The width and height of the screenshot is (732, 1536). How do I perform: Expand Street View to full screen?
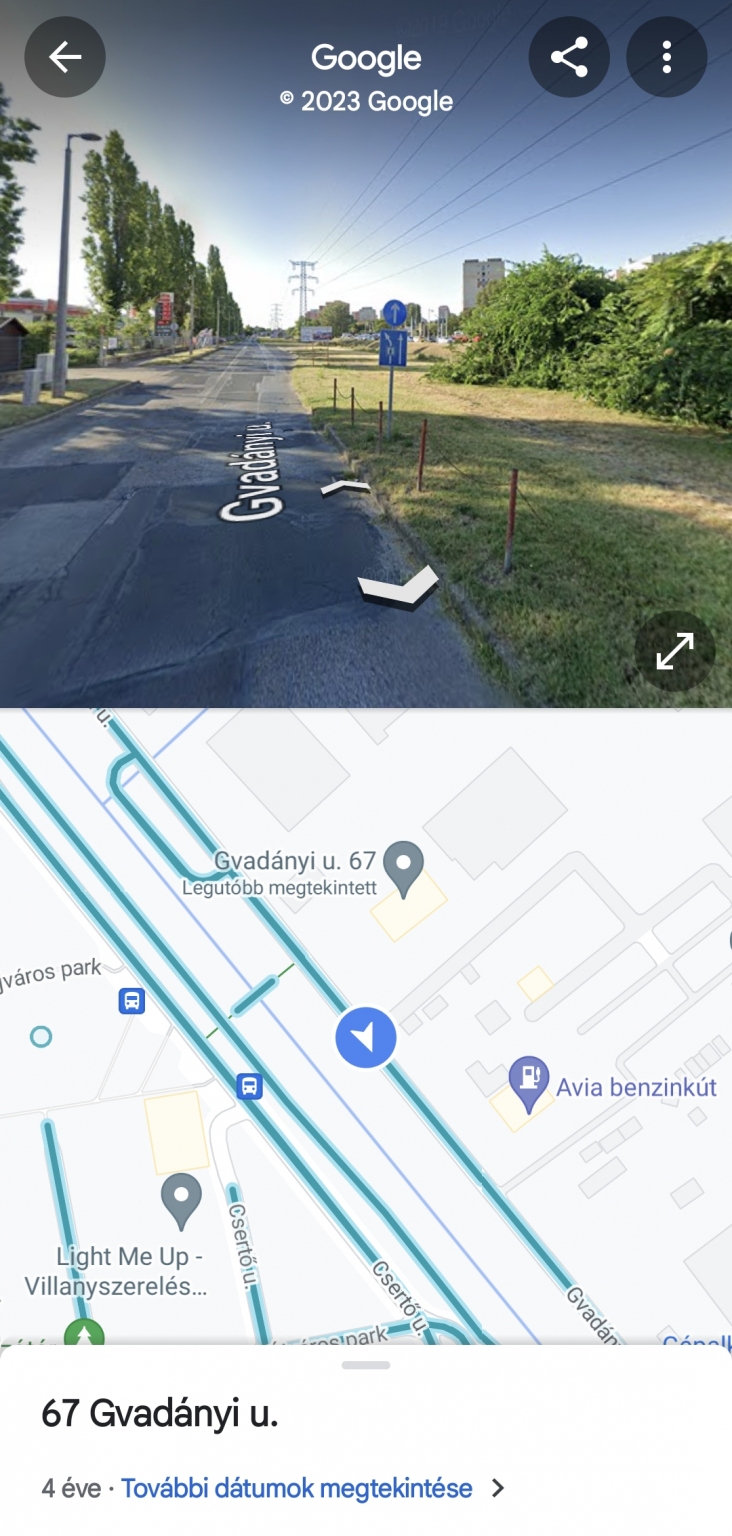(675, 652)
